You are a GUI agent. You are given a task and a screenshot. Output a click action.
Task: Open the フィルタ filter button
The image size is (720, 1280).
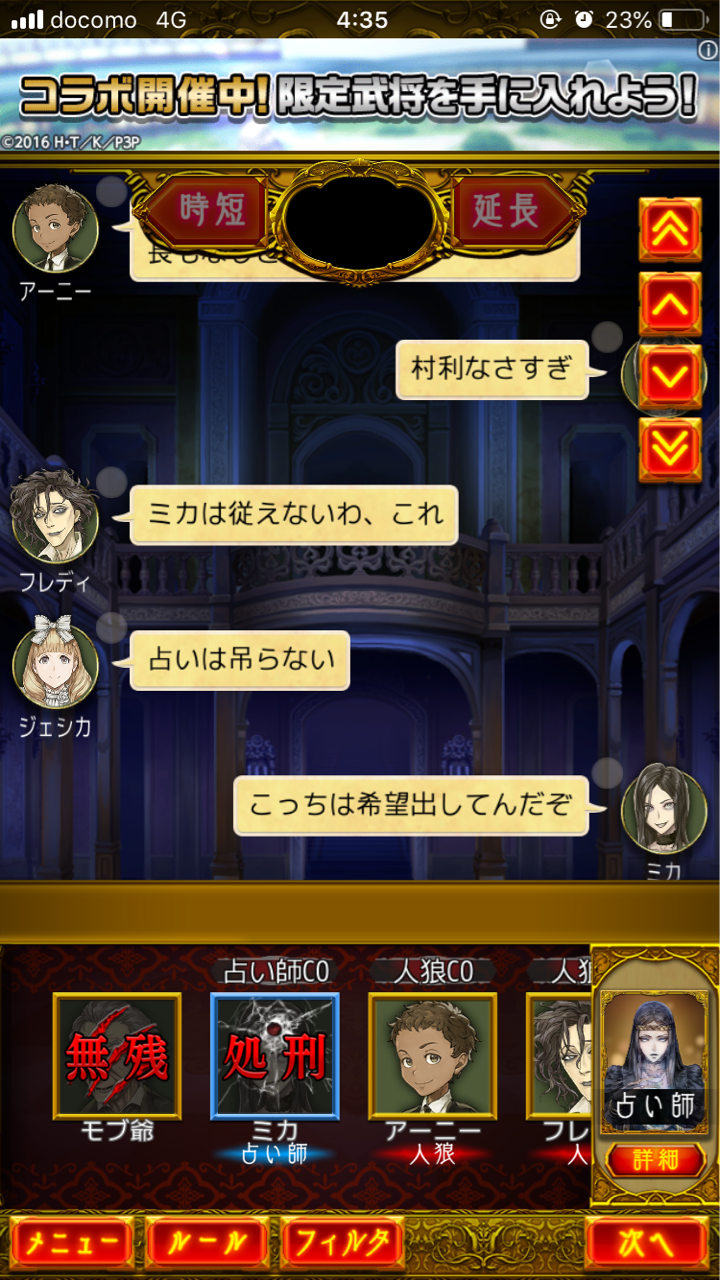coord(343,1243)
